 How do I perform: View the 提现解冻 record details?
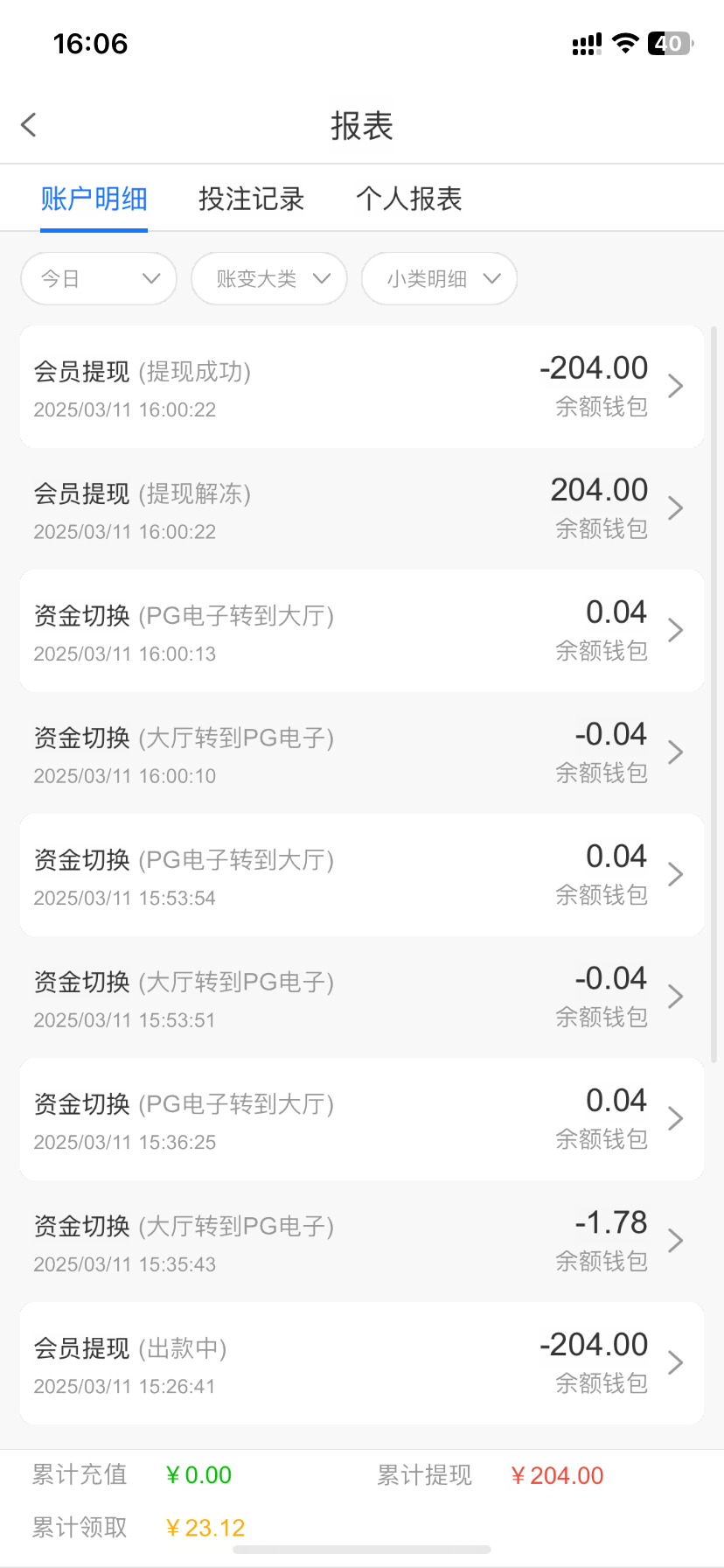tap(361, 509)
